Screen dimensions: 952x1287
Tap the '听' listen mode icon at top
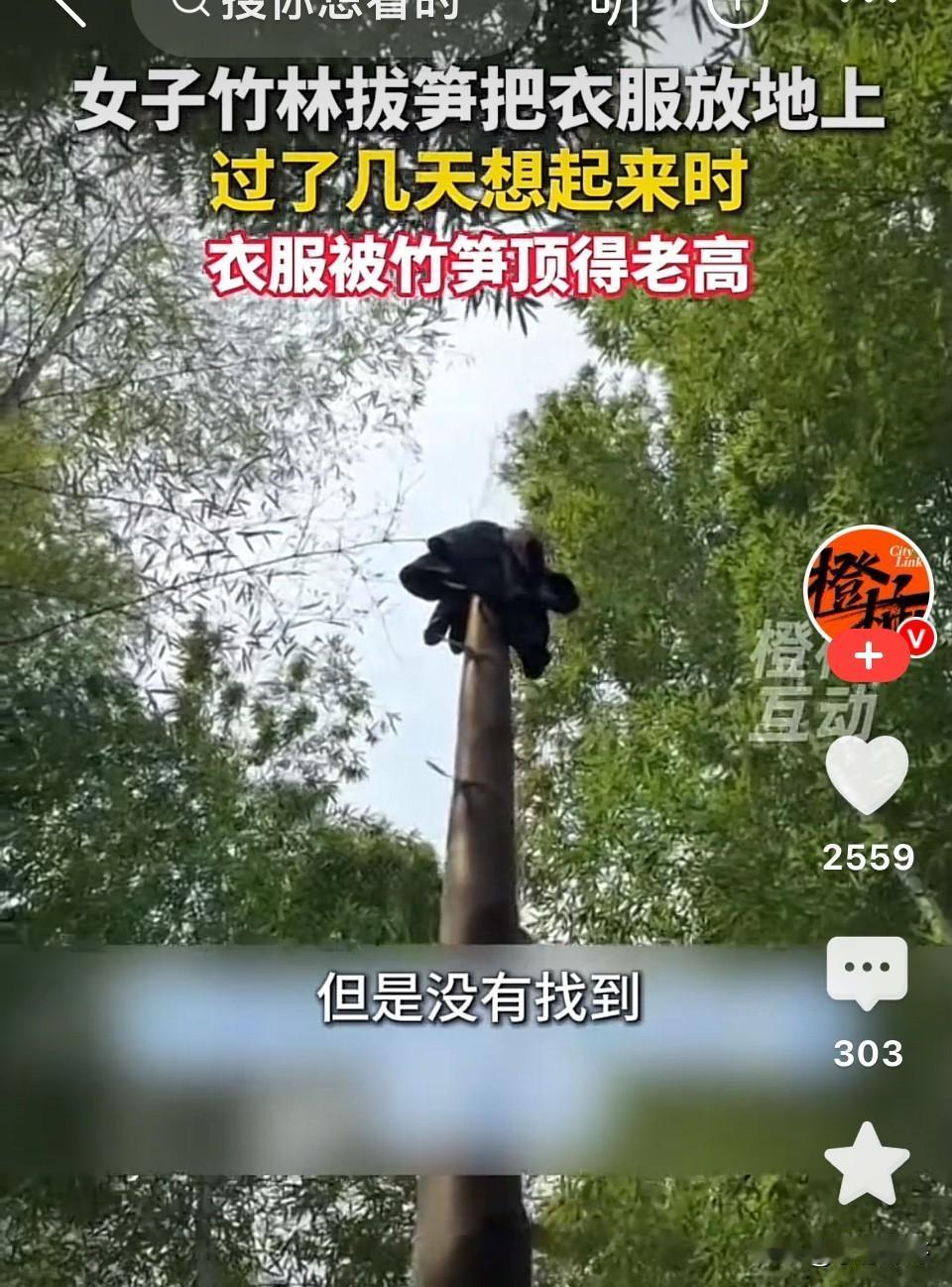tap(616, 10)
